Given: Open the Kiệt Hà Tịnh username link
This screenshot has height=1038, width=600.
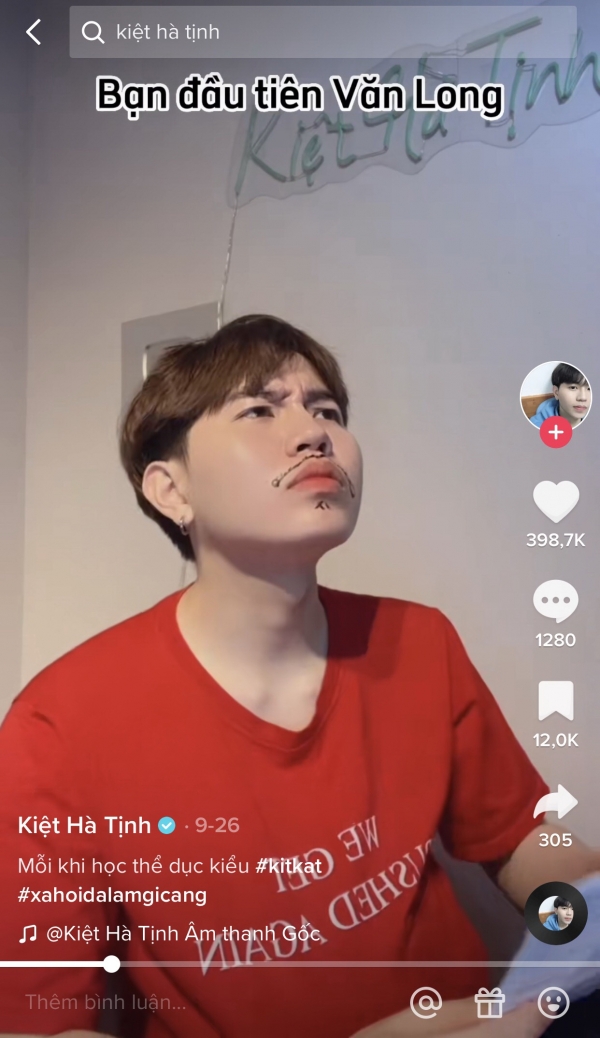Looking at the screenshot, I should [x=84, y=825].
